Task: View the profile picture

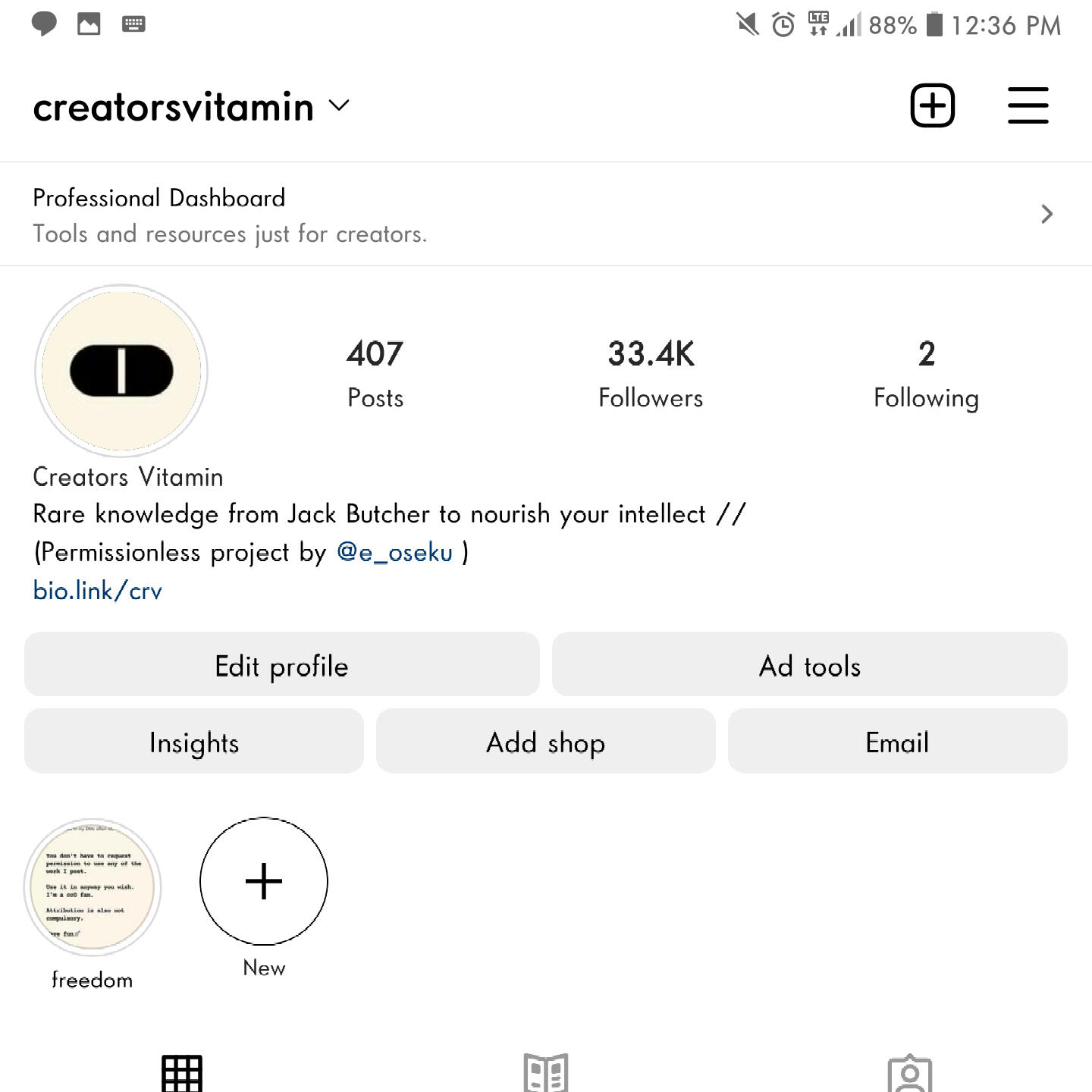Action: (x=121, y=371)
